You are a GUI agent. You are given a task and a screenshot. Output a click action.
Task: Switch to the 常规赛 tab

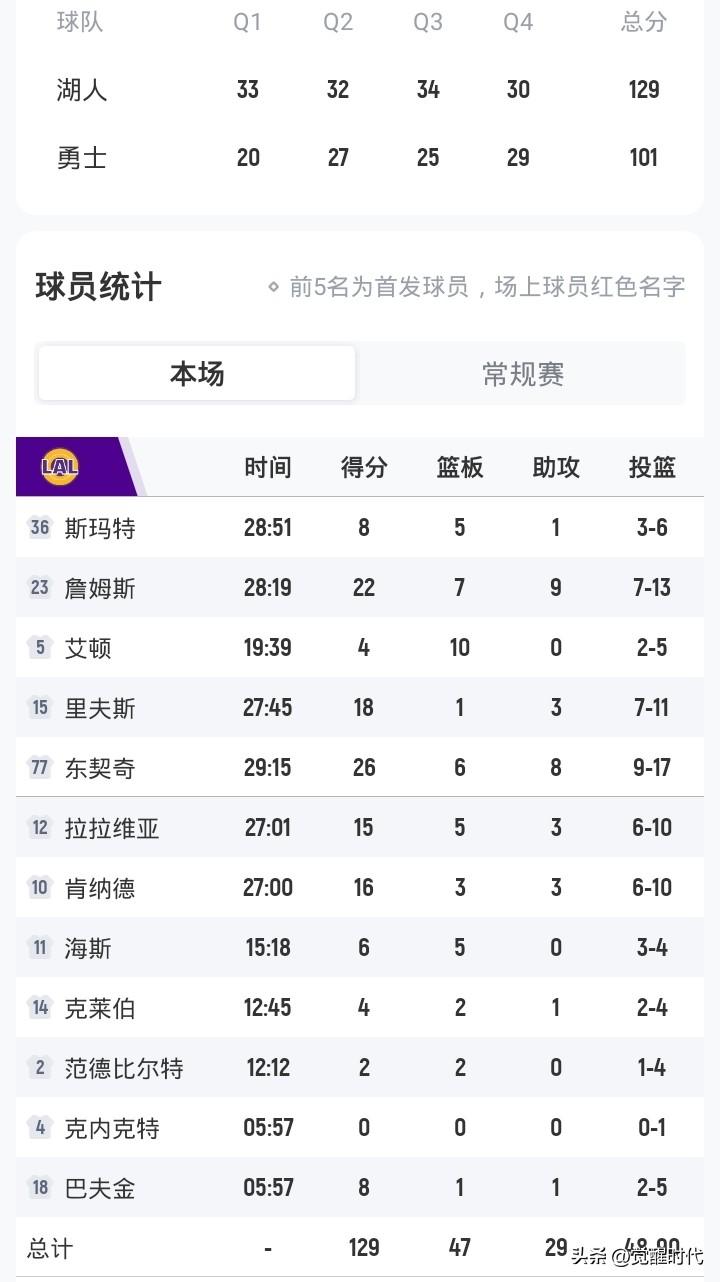point(520,374)
